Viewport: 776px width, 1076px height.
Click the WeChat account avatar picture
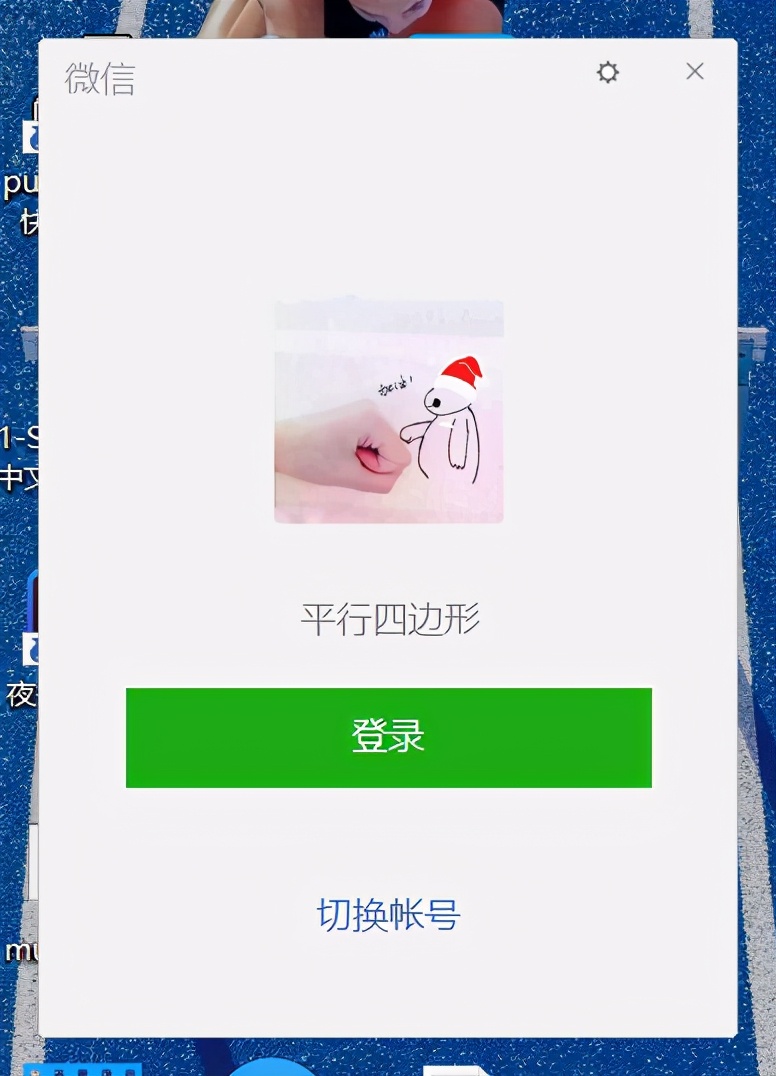click(x=388, y=413)
